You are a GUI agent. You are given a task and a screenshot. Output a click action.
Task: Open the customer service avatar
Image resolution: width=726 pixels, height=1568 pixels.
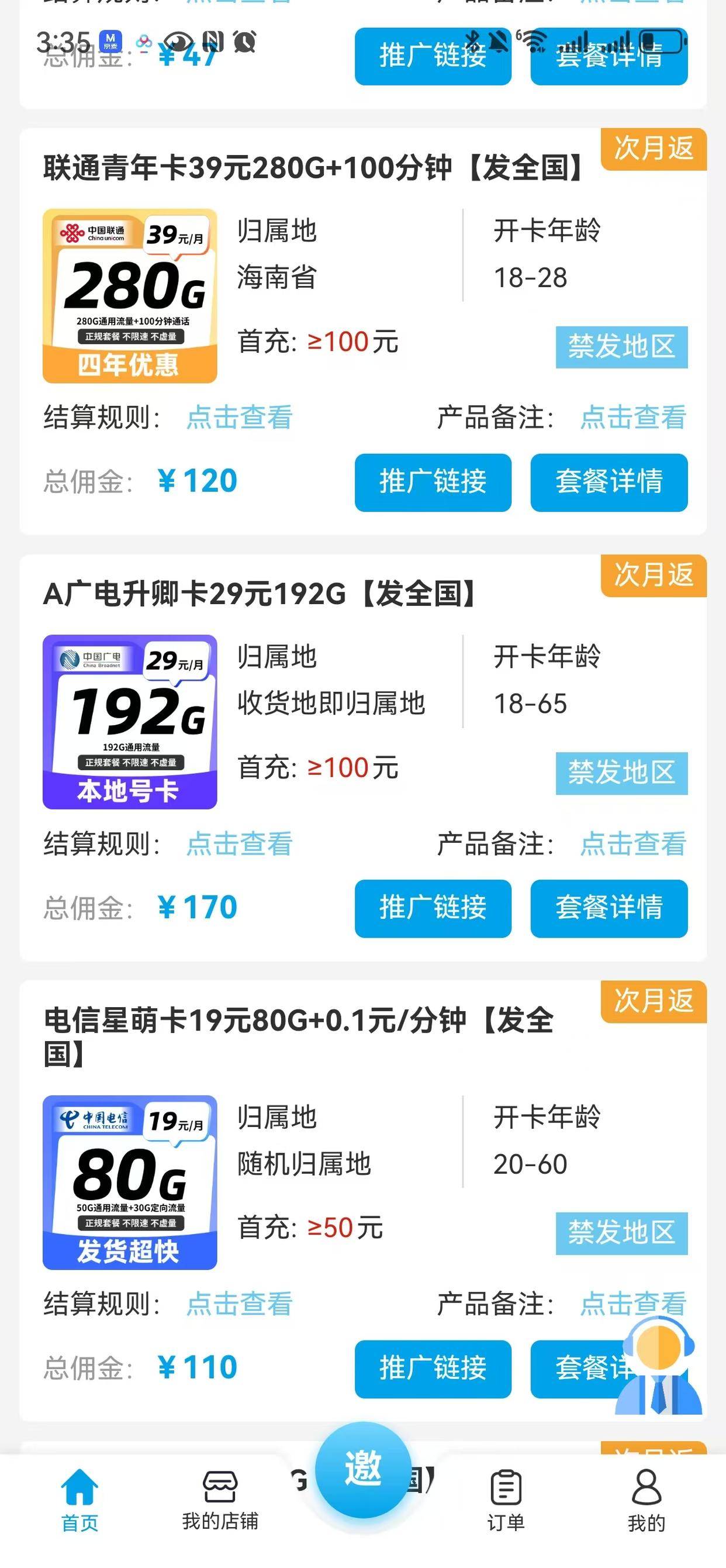click(x=658, y=1370)
